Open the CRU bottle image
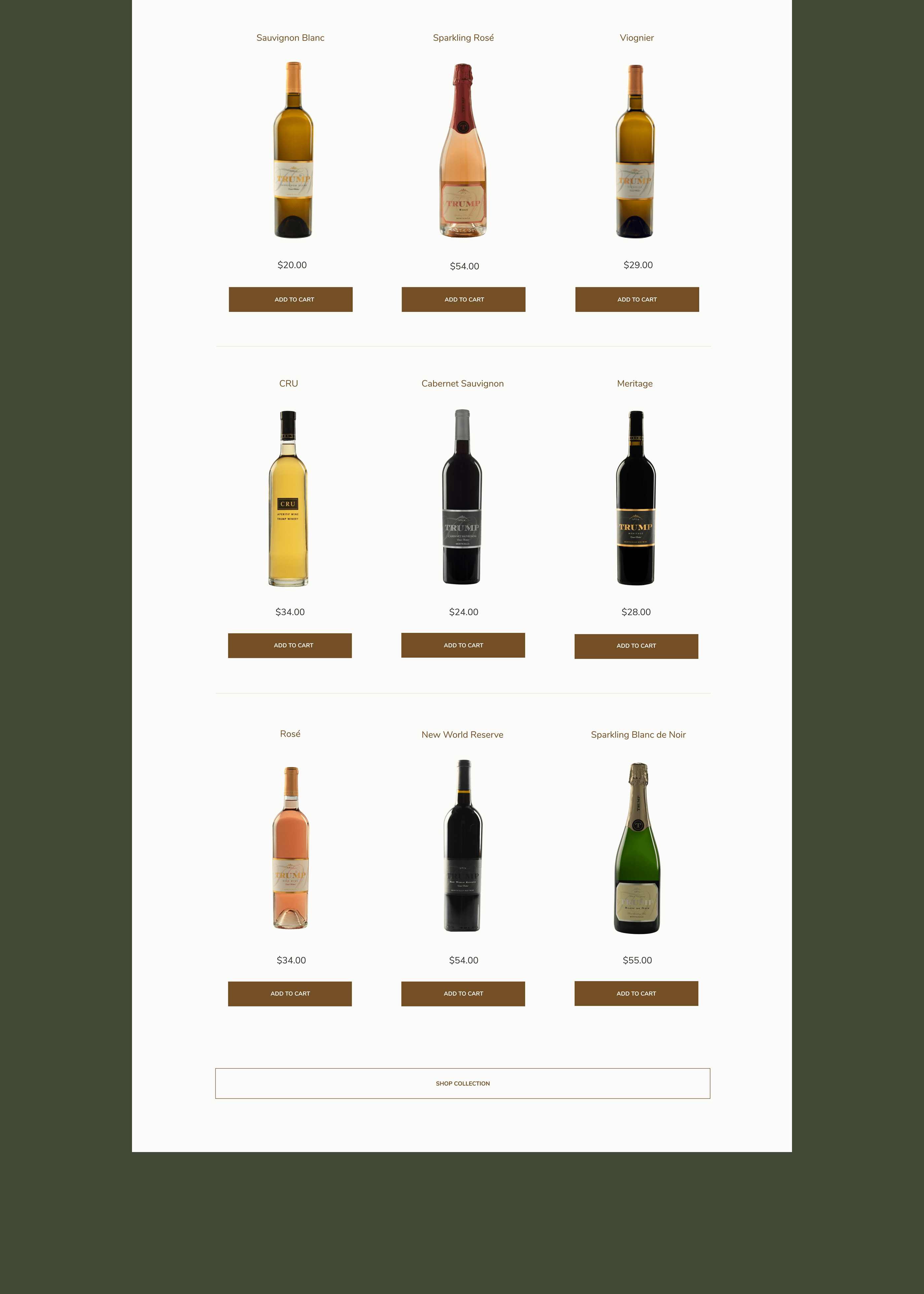 click(x=288, y=498)
